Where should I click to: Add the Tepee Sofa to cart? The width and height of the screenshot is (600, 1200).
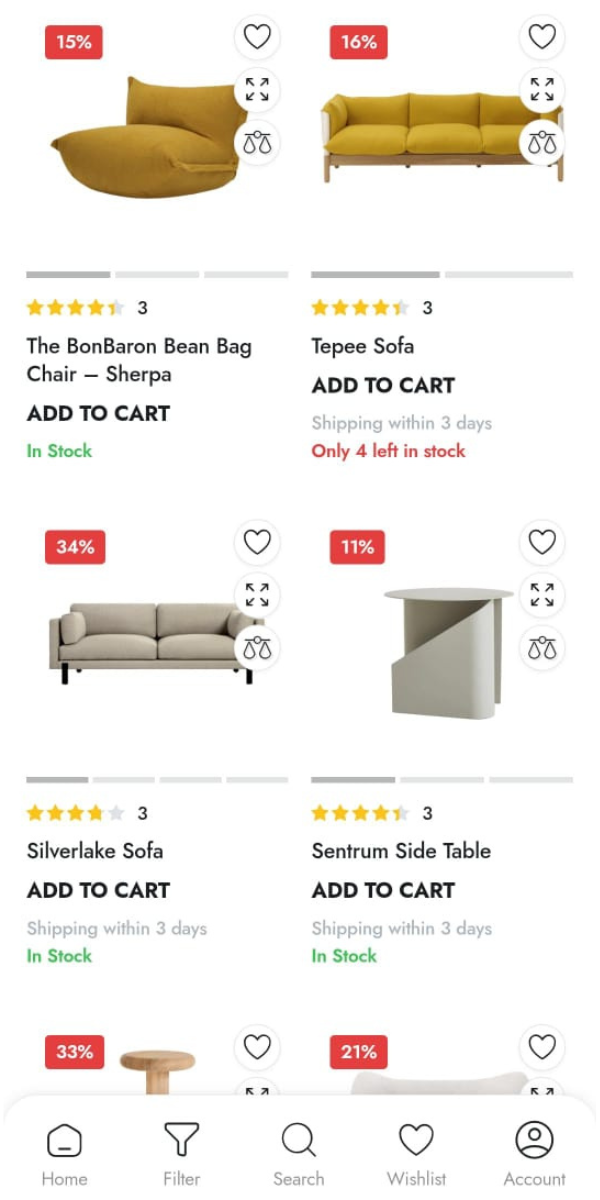383,385
